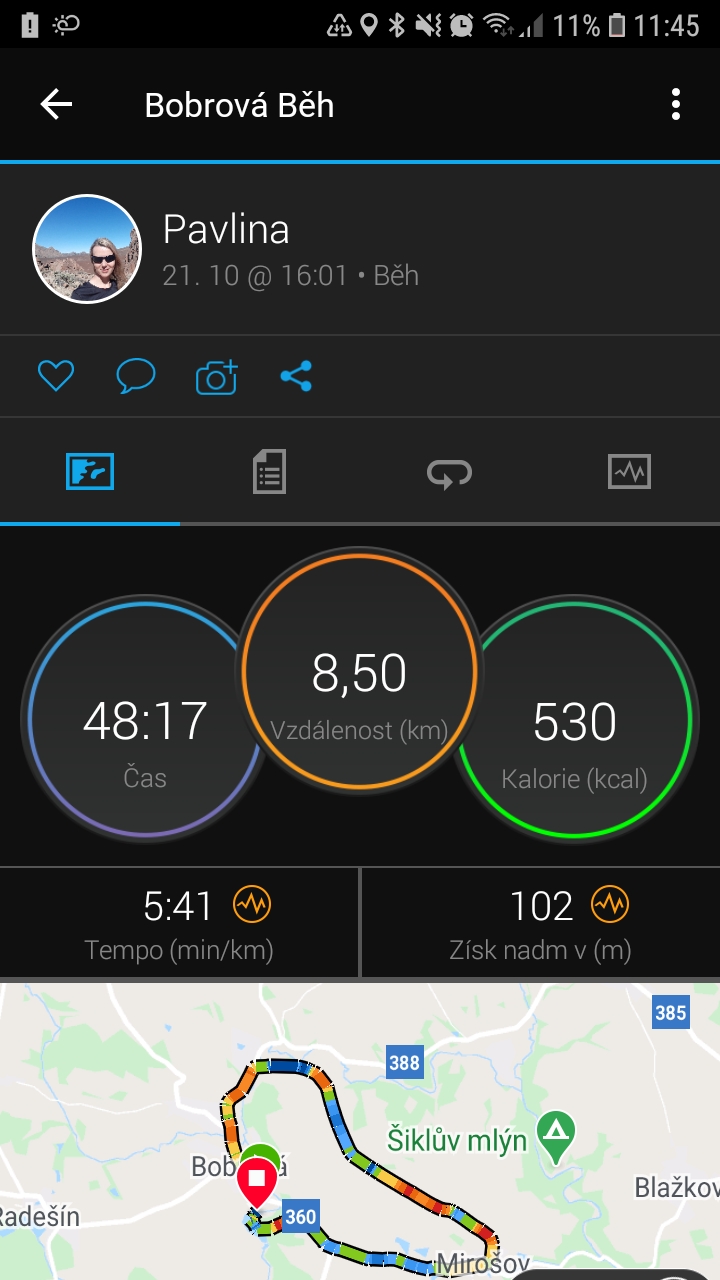720x1280 pixels.
Task: Switch to the stats details tab
Action: point(269,471)
